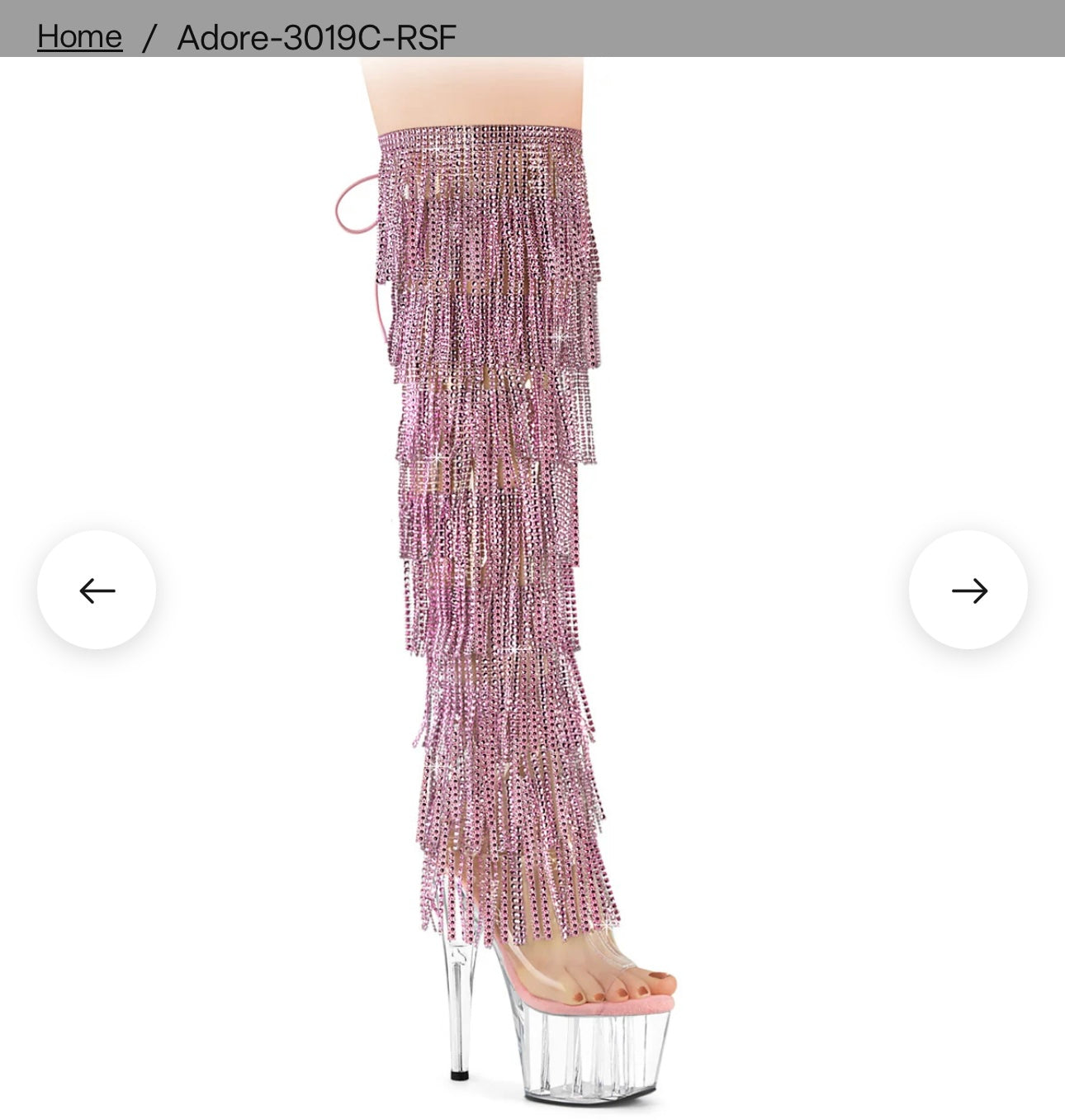
Task: Show the next product image
Action: [968, 590]
